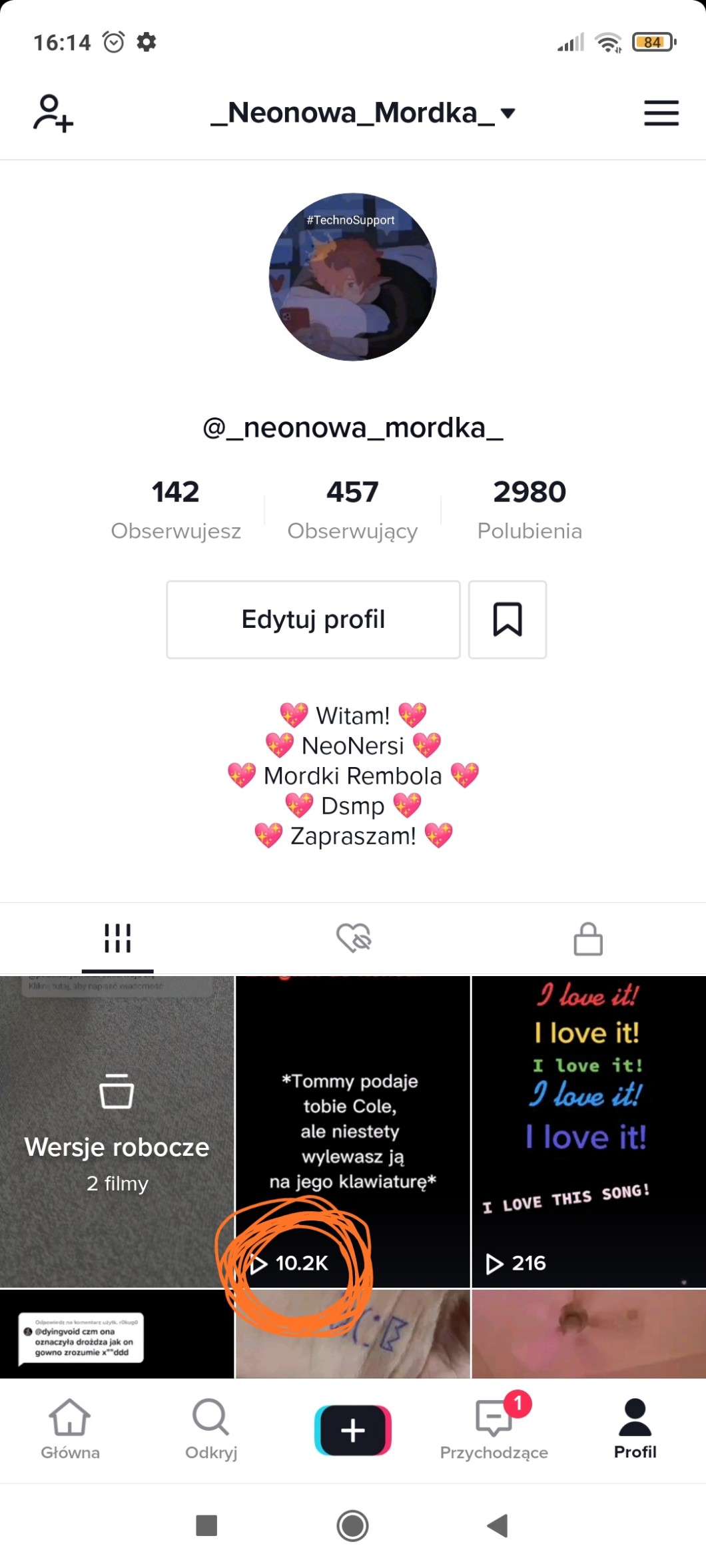Tap Edytuj profil button

313,619
